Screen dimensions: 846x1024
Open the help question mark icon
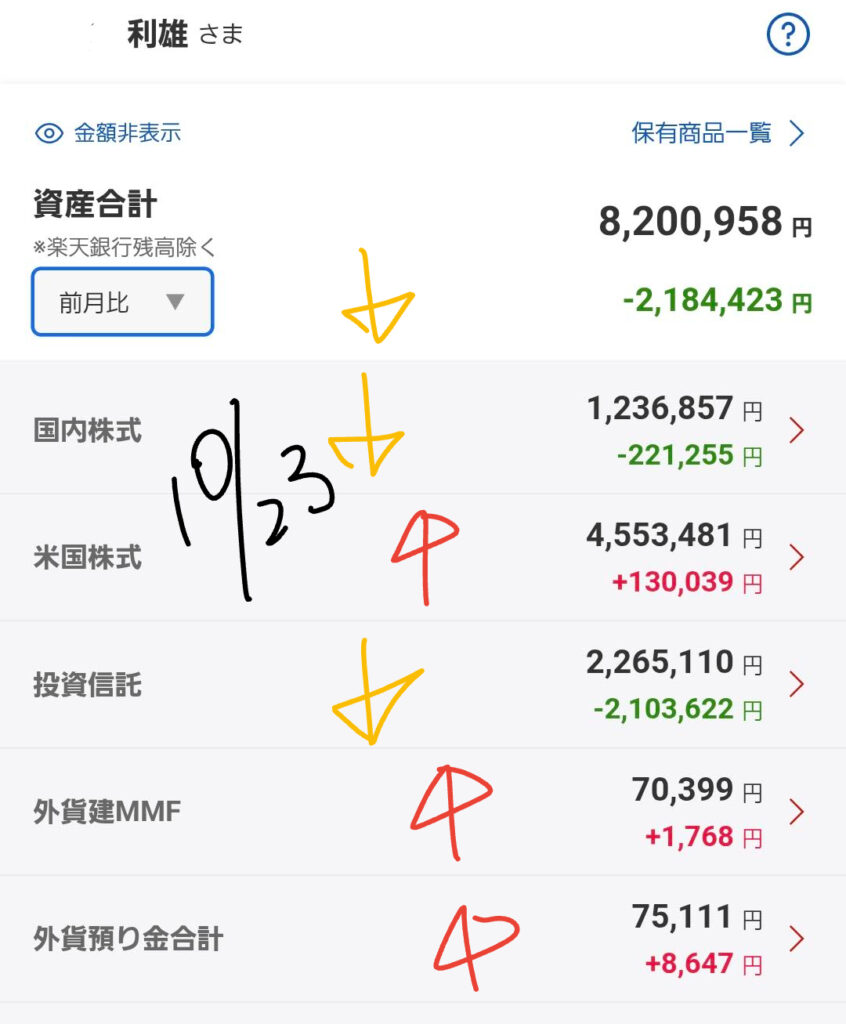point(787,36)
